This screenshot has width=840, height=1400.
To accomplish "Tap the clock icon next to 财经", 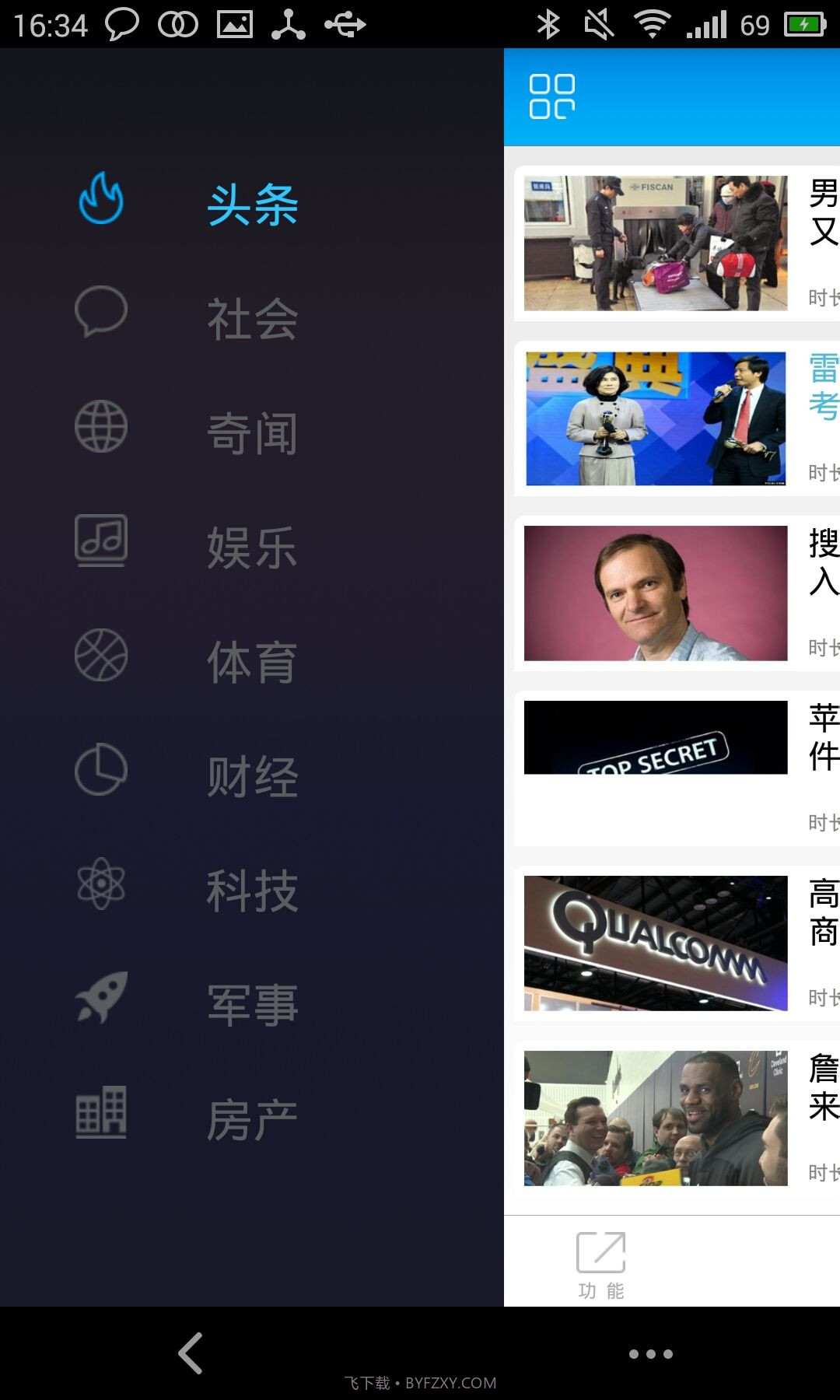I will click(x=100, y=770).
